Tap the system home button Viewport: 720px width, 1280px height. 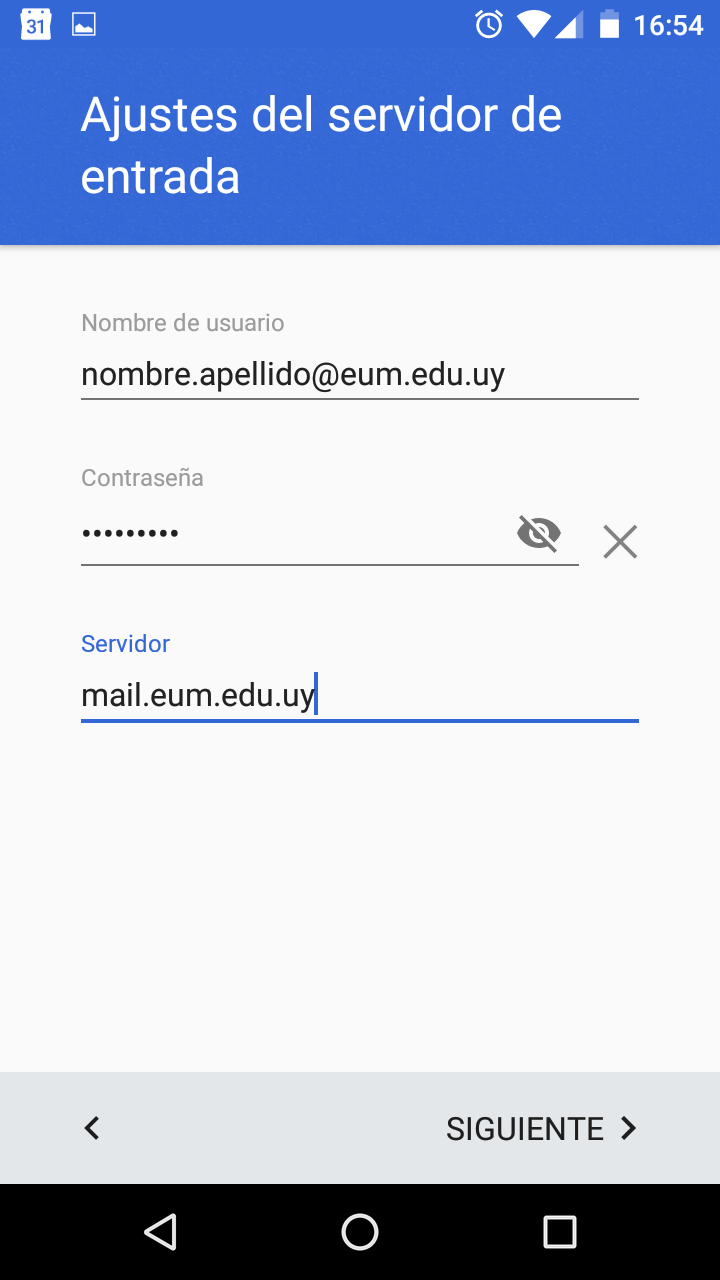pos(360,1232)
